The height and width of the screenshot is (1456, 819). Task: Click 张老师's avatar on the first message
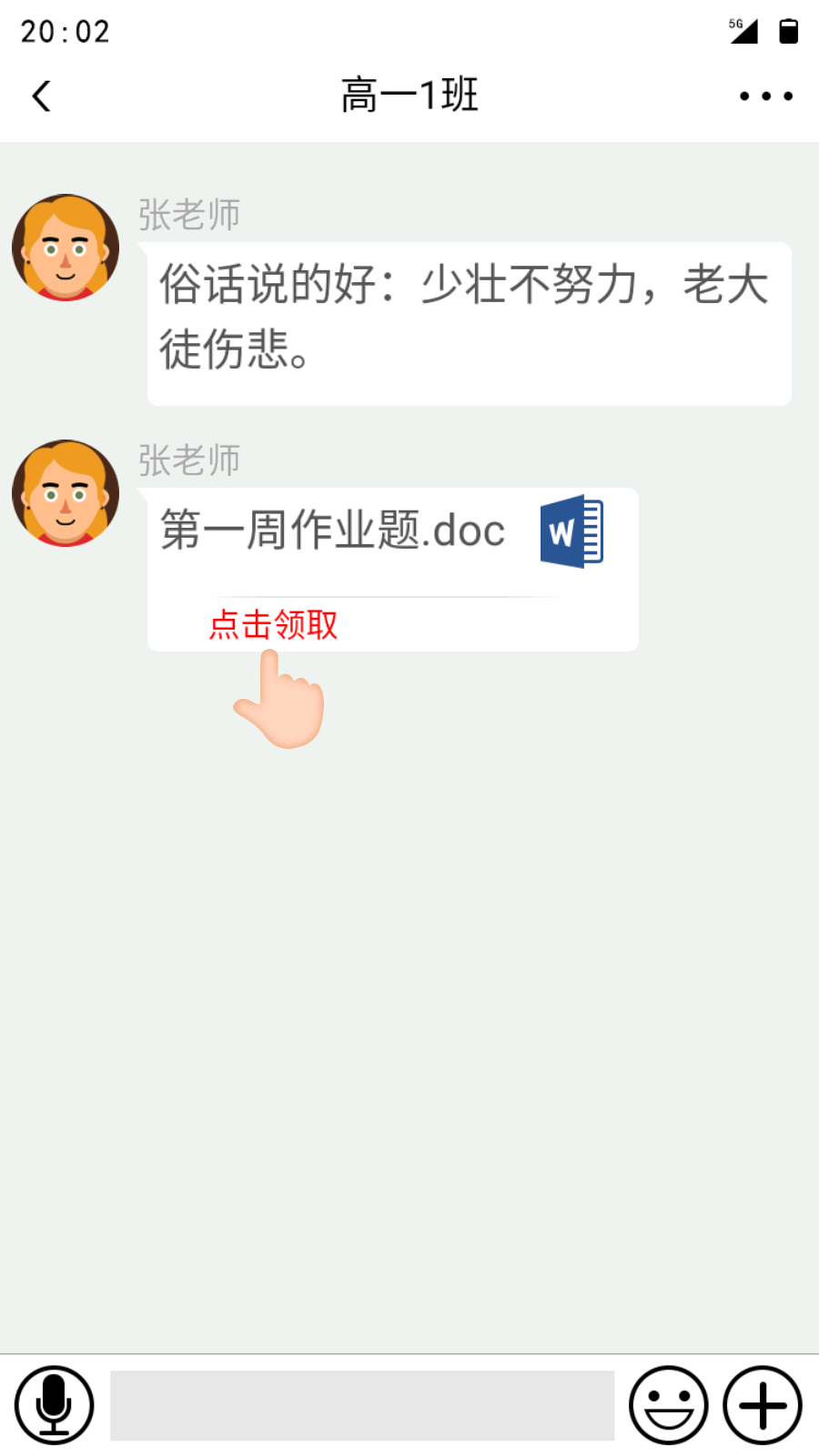coord(66,247)
